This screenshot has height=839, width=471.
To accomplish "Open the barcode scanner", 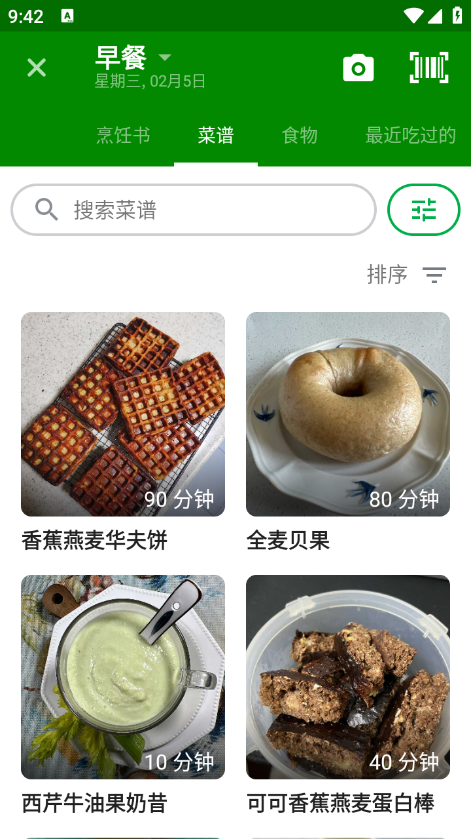I will [x=429, y=67].
